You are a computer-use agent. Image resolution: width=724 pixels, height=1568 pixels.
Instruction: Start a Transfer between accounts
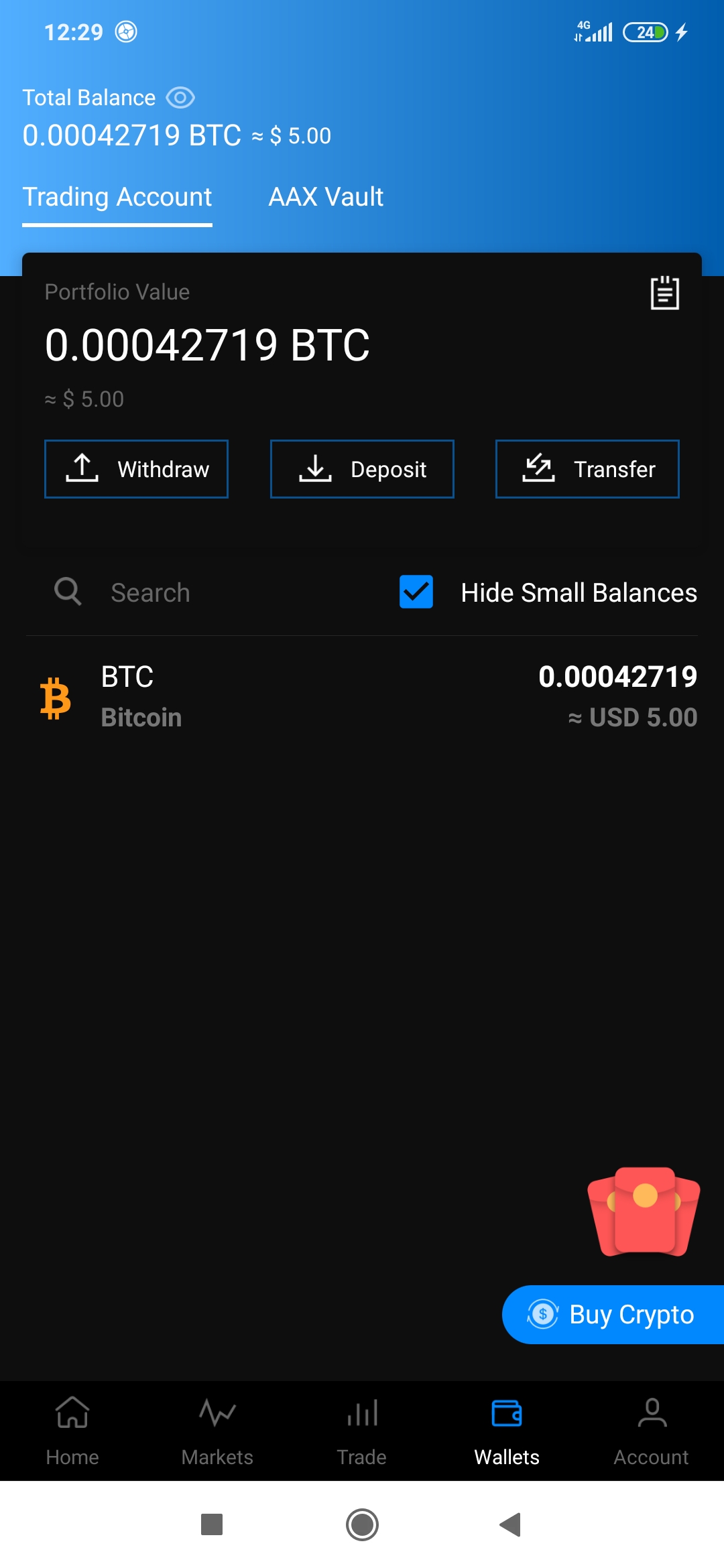tap(587, 469)
